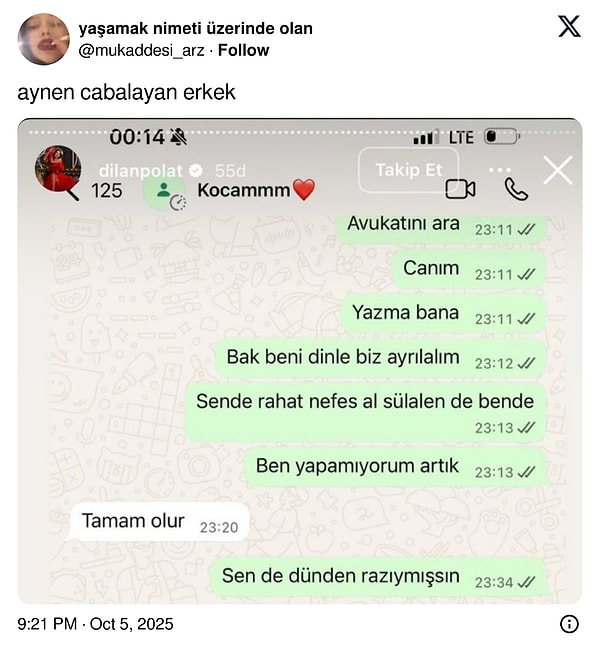The image size is (600, 654).
Task: Open the tweet info icon
Action: pyautogui.click(x=569, y=624)
